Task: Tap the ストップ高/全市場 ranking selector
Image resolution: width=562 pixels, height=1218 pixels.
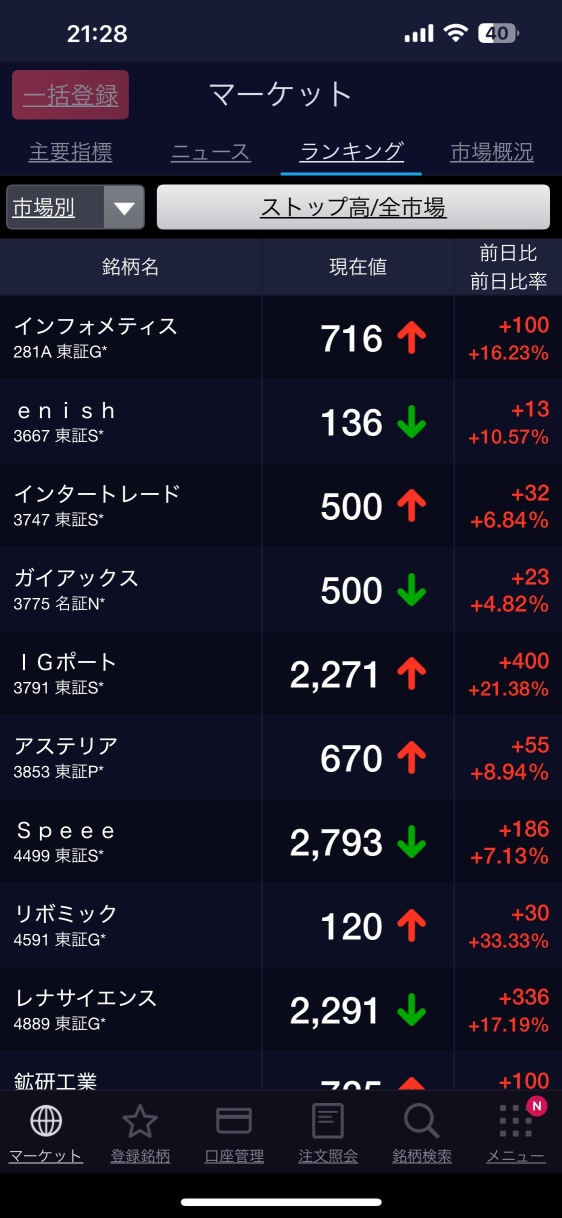Action: (x=353, y=207)
